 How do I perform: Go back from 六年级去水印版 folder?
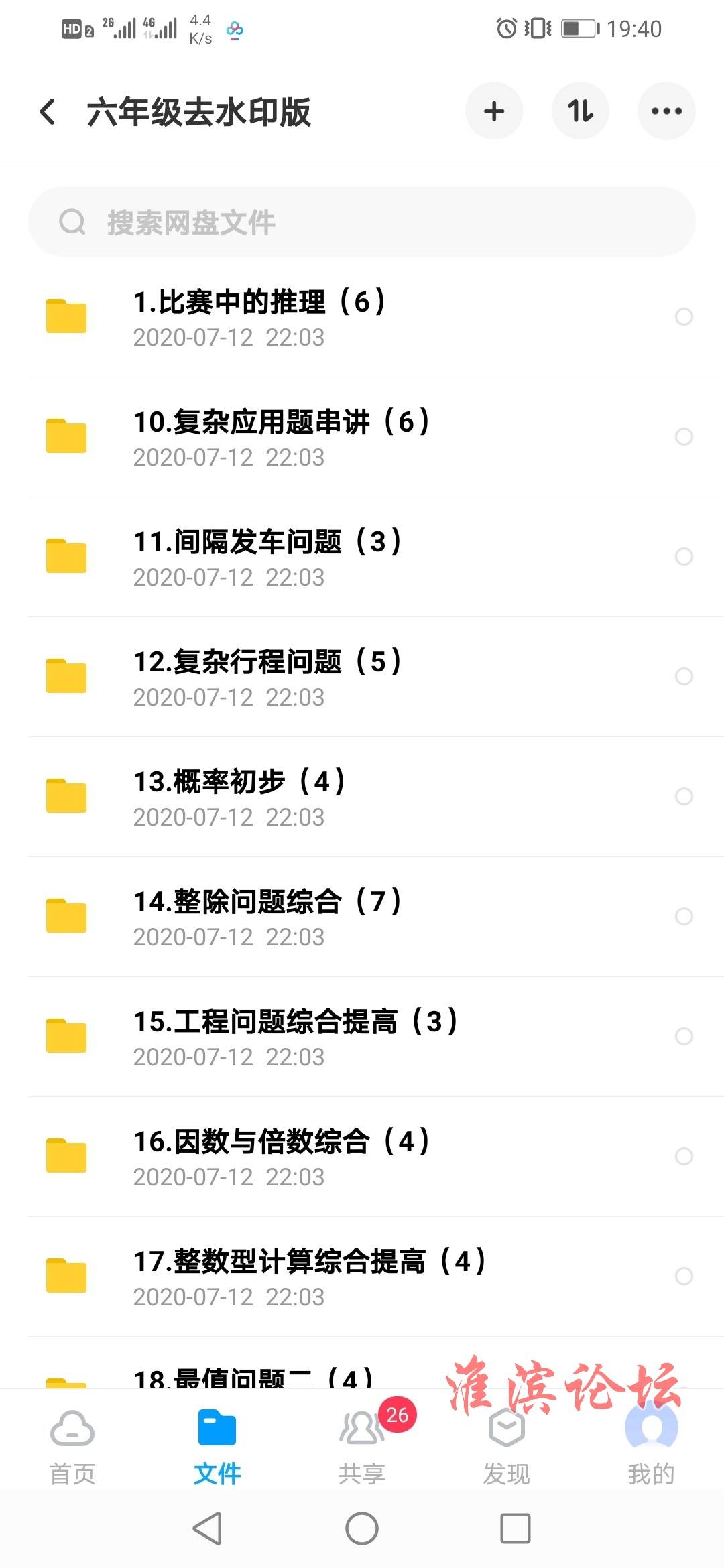[x=48, y=111]
